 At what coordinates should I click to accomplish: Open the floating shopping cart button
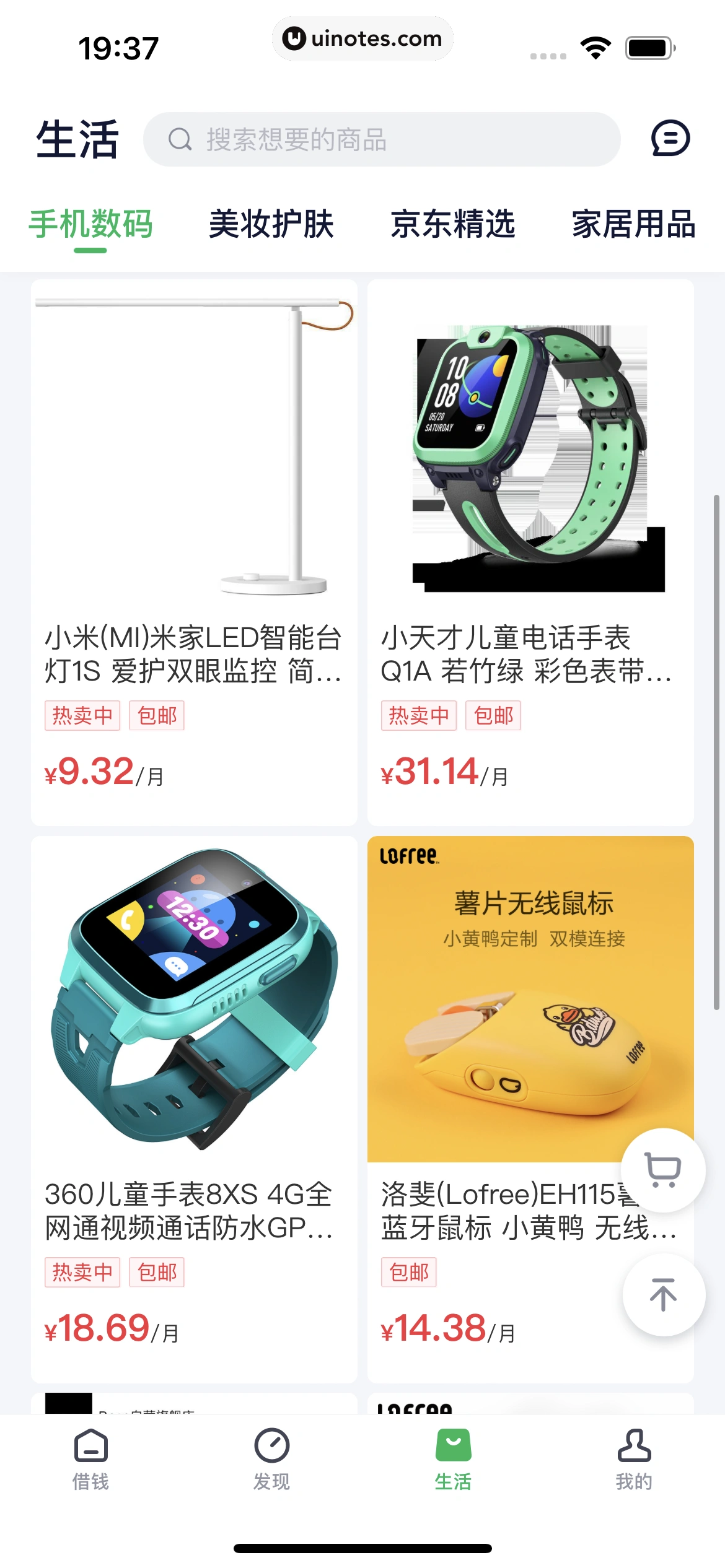(663, 1170)
